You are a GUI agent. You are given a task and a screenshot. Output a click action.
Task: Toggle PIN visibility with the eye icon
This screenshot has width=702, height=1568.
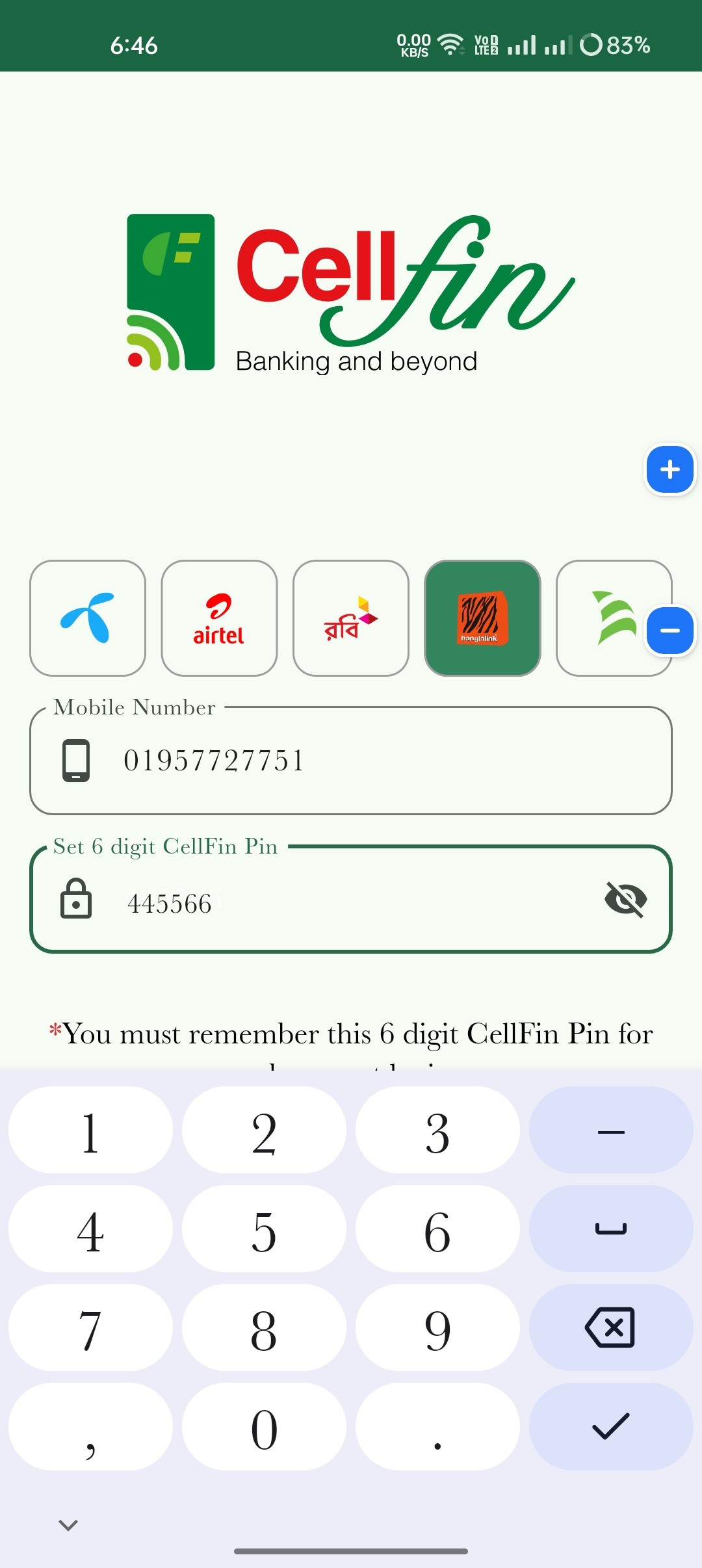coord(625,900)
